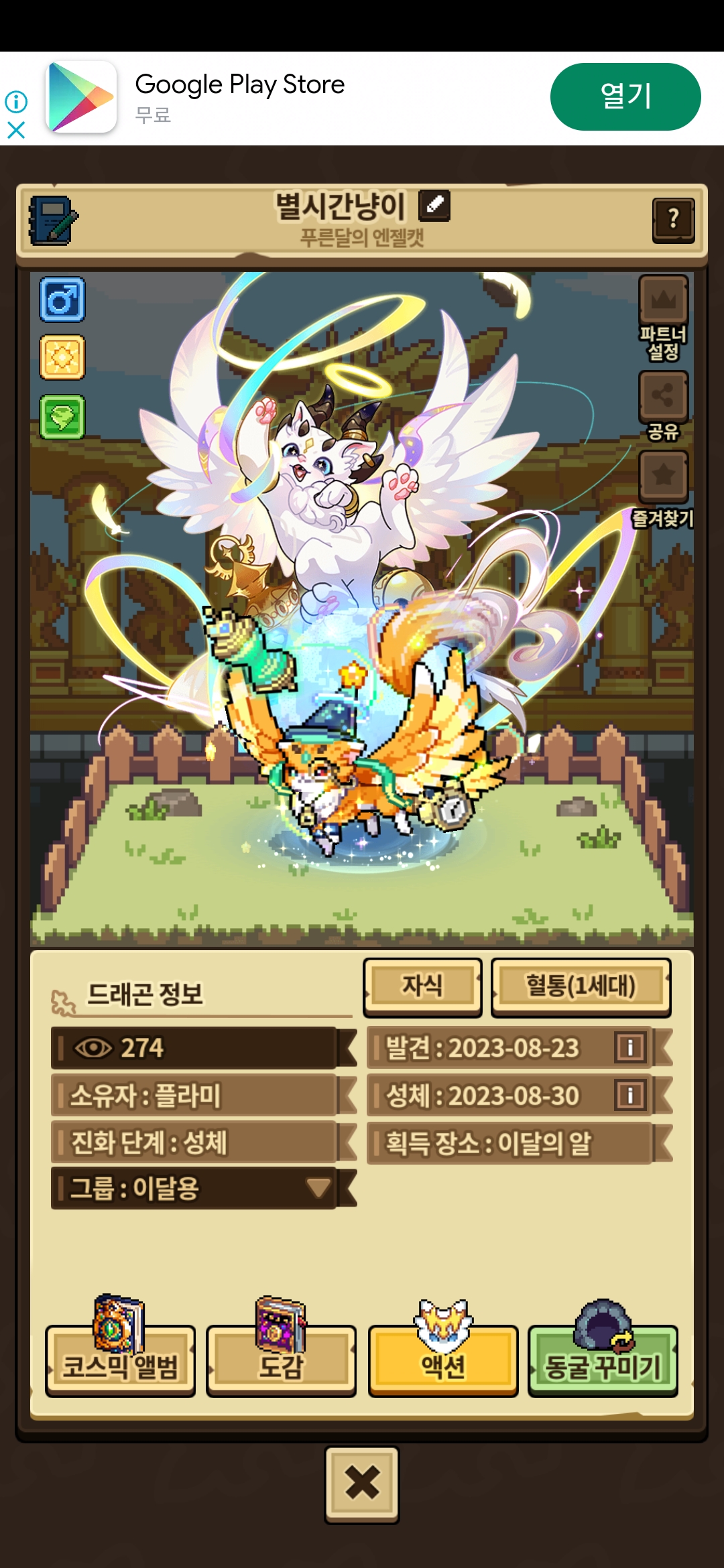Show info for 성체 date
Screen dimensions: 724x1568
tap(630, 1095)
